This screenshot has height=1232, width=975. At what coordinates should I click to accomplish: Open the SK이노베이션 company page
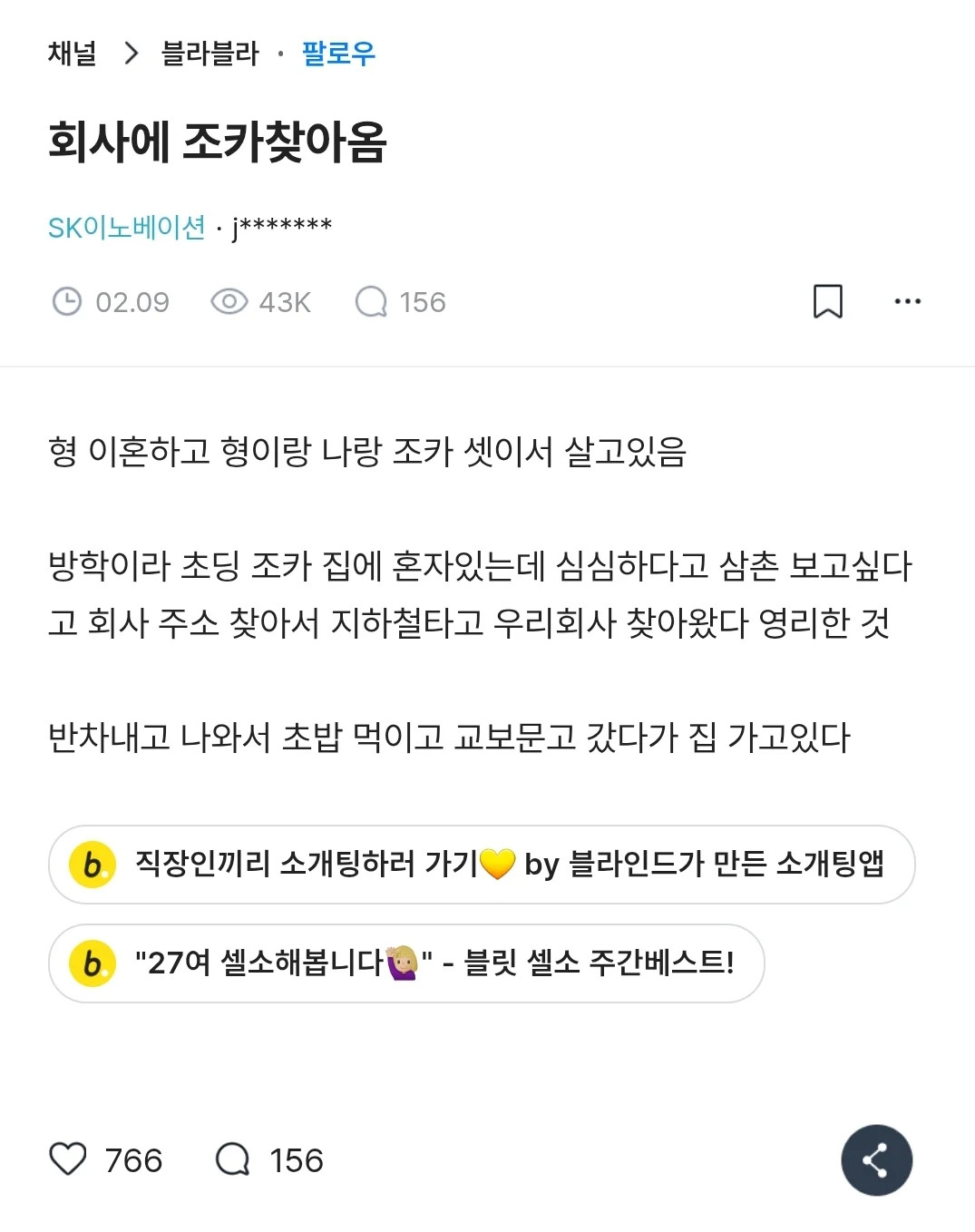[127, 228]
